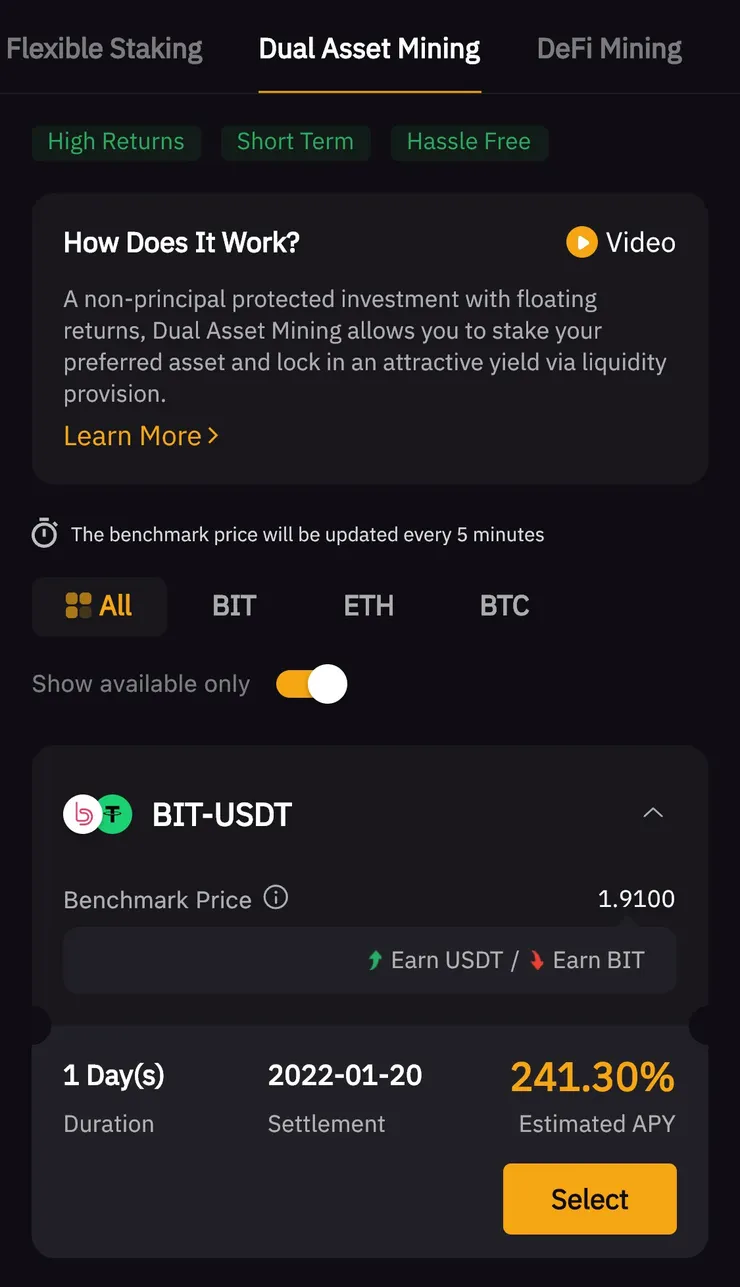Click the timer icon beside benchmark update notice
The height and width of the screenshot is (1287, 740).
pos(45,533)
